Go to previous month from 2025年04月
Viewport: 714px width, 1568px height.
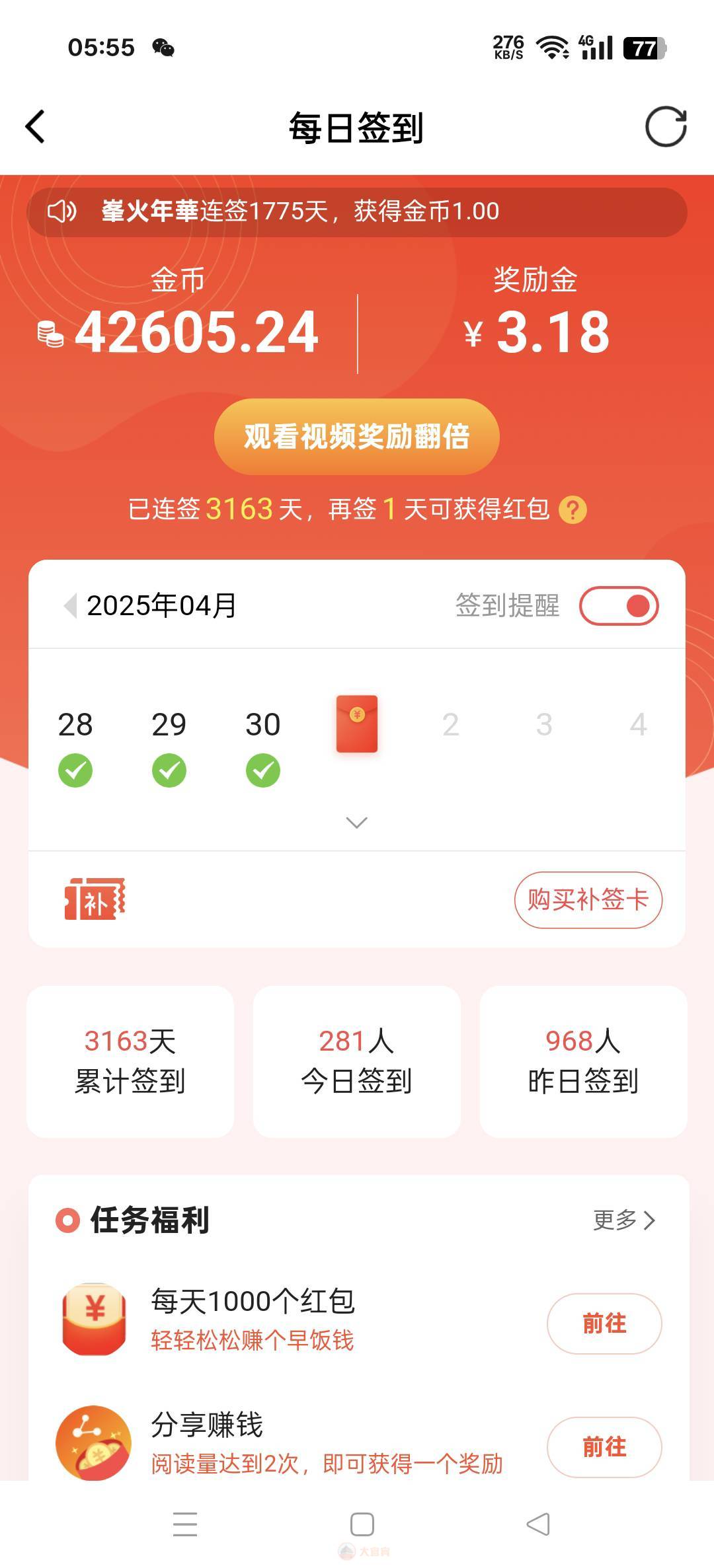tap(70, 605)
